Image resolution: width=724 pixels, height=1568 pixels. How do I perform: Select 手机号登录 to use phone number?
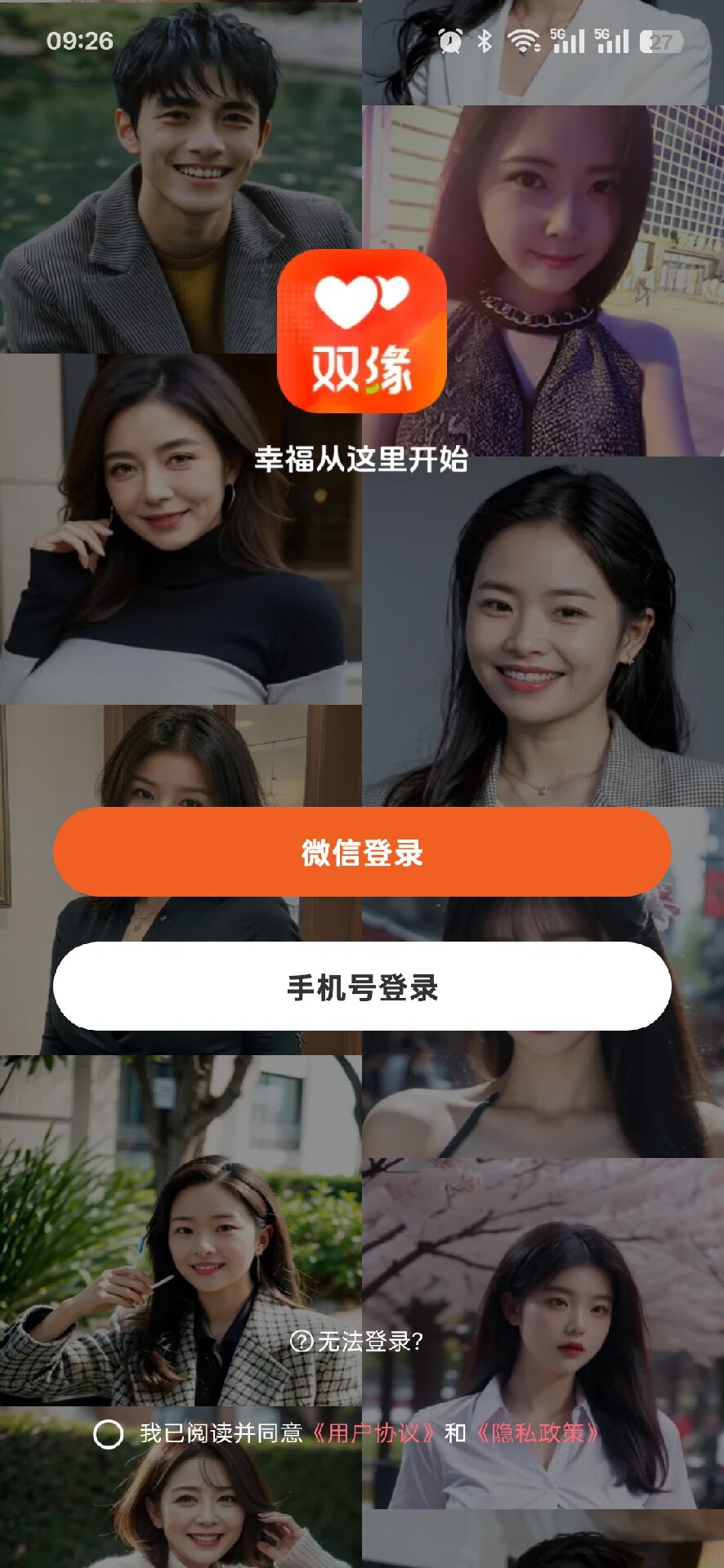(x=362, y=986)
